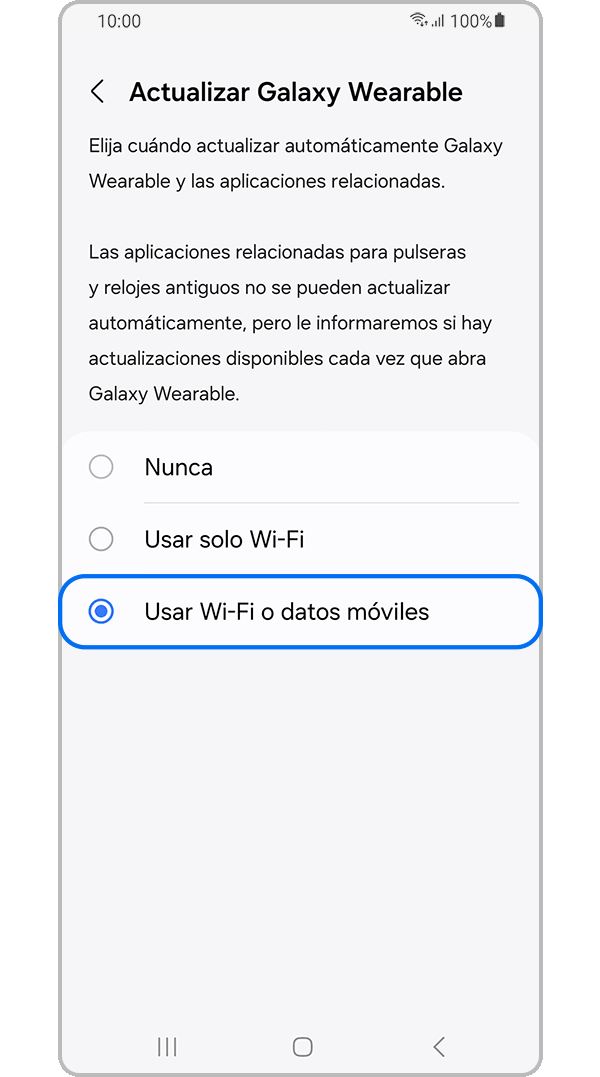Go back from Actualizar Galaxy Wearable
The height and width of the screenshot is (1077, 600).
click(x=97, y=92)
